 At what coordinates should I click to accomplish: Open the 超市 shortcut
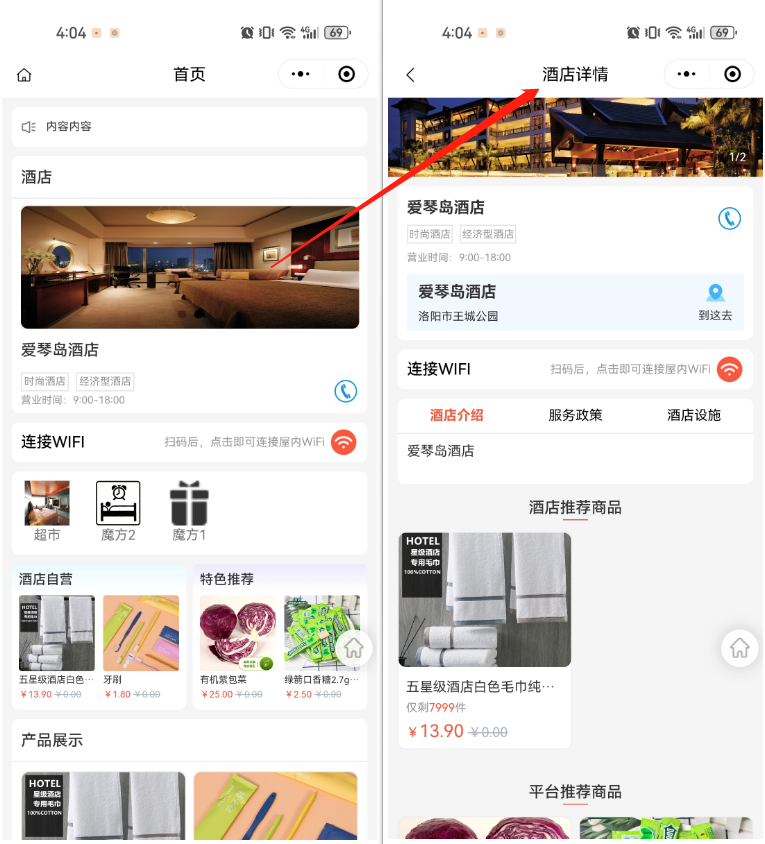click(x=47, y=511)
